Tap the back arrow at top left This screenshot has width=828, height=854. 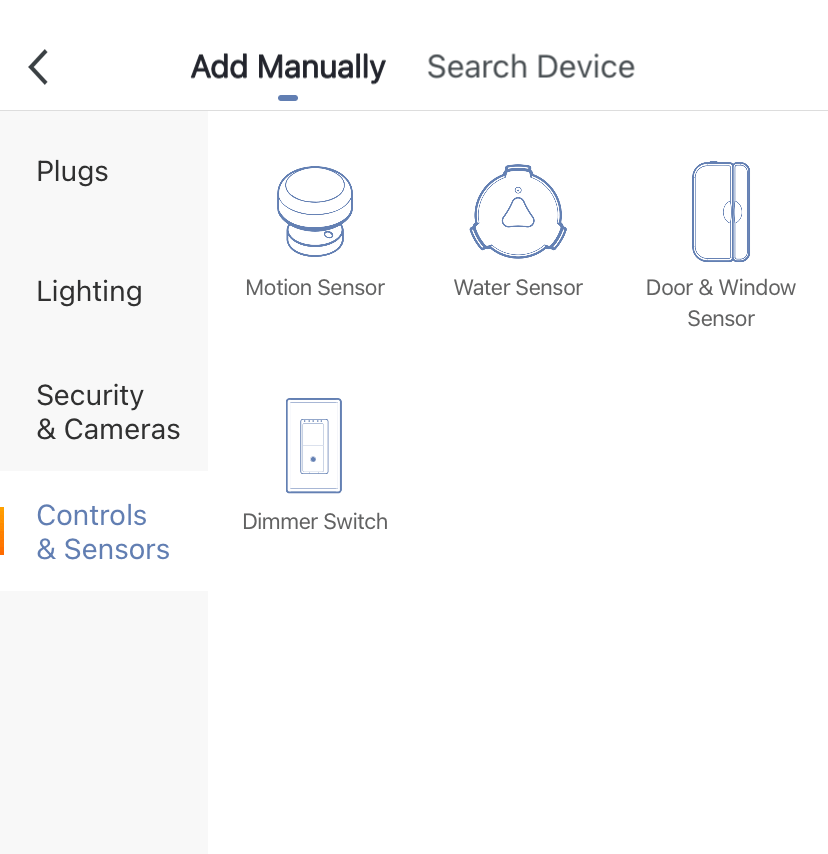click(38, 67)
